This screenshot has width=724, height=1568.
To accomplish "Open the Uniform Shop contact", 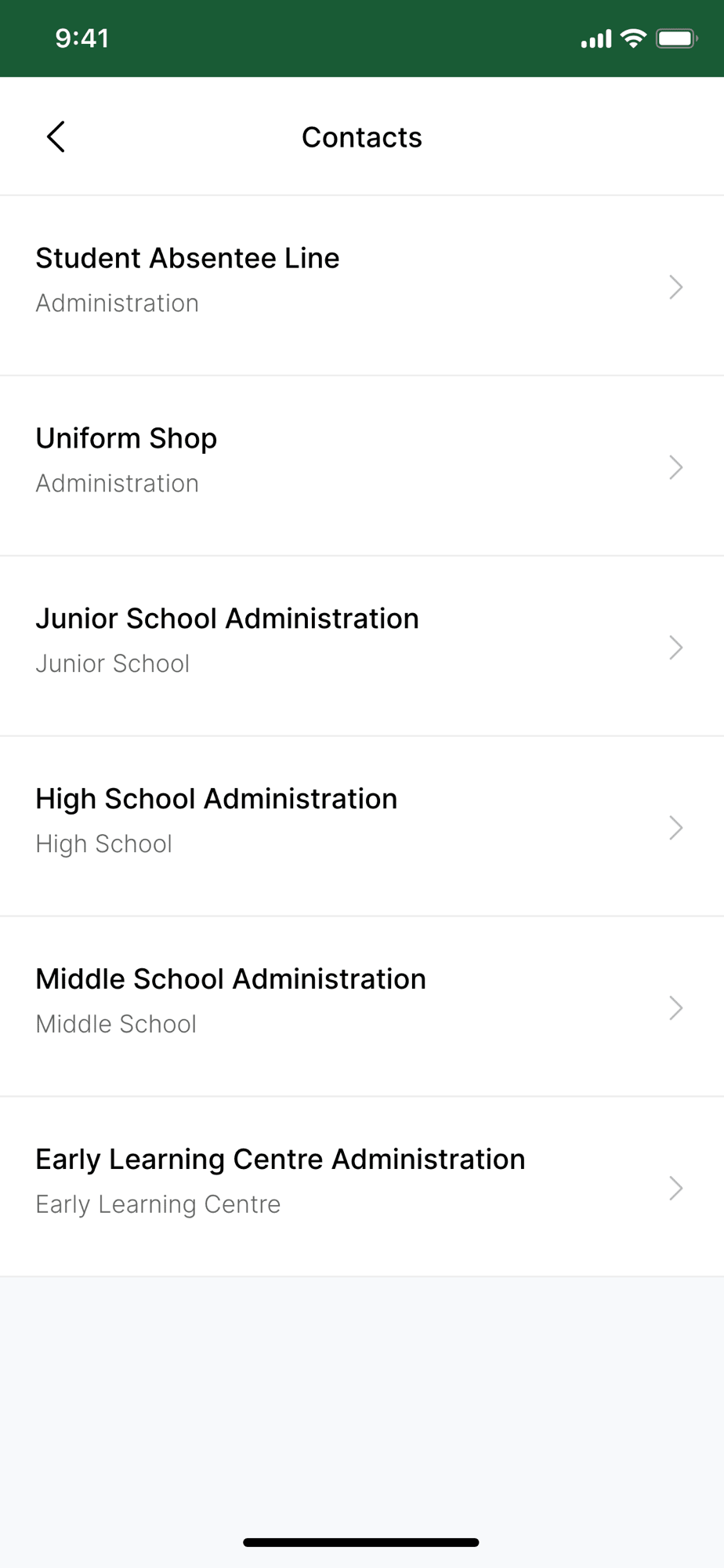I will (360, 466).
